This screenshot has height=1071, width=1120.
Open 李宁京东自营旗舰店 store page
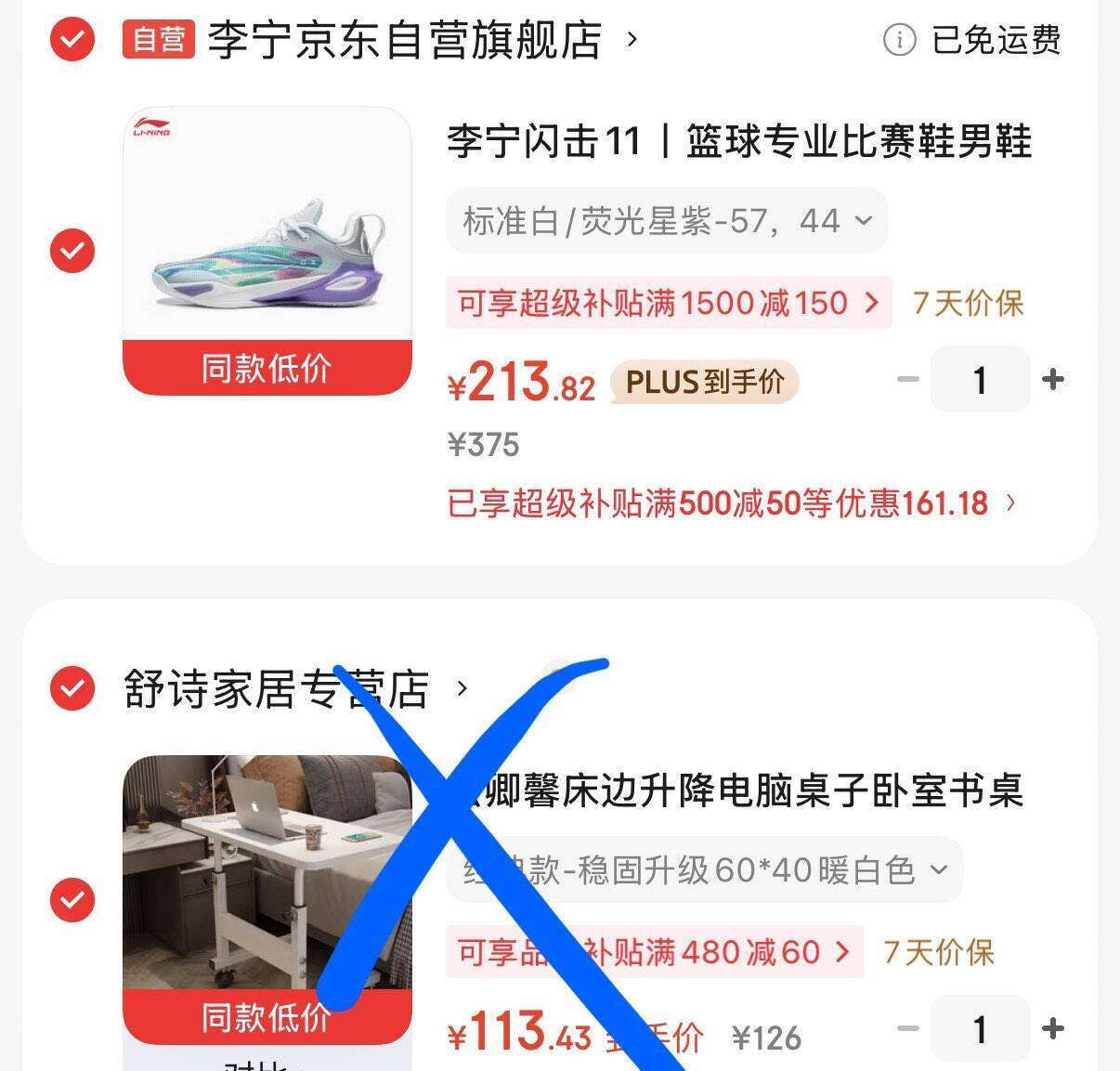coord(404,40)
